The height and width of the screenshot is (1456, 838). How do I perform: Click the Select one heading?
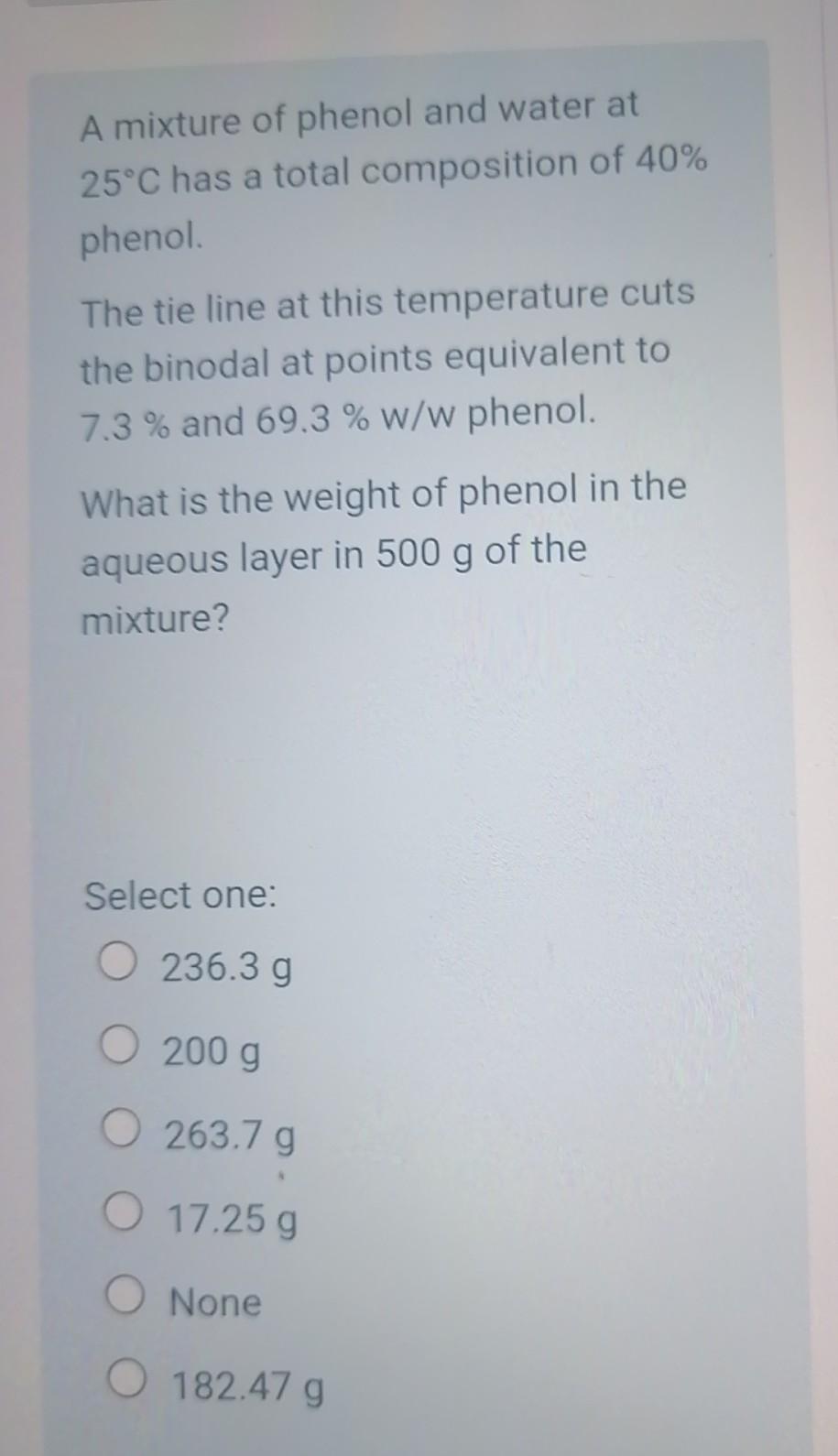180,896
